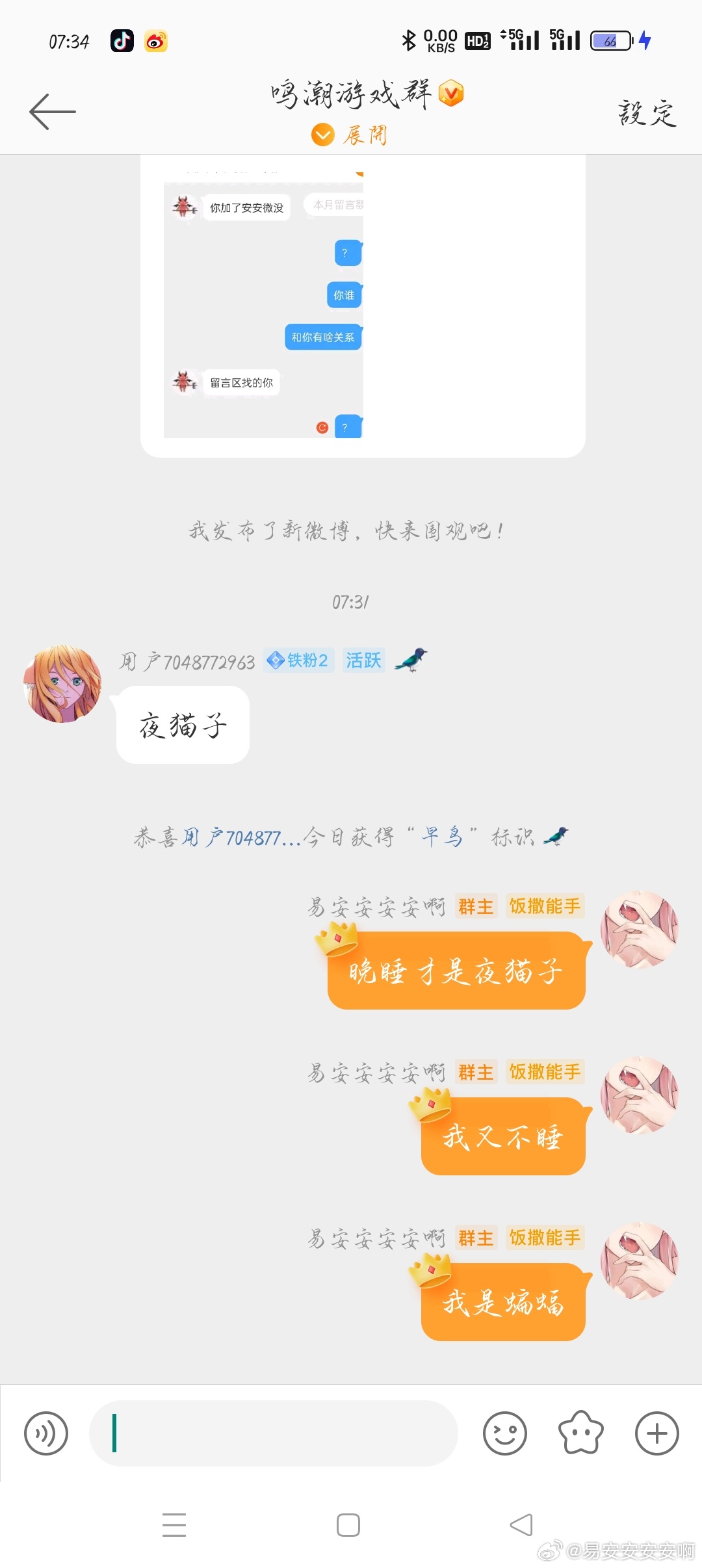The height and width of the screenshot is (1568, 702).
Task: Open the star sticker panel
Action: [580, 1433]
